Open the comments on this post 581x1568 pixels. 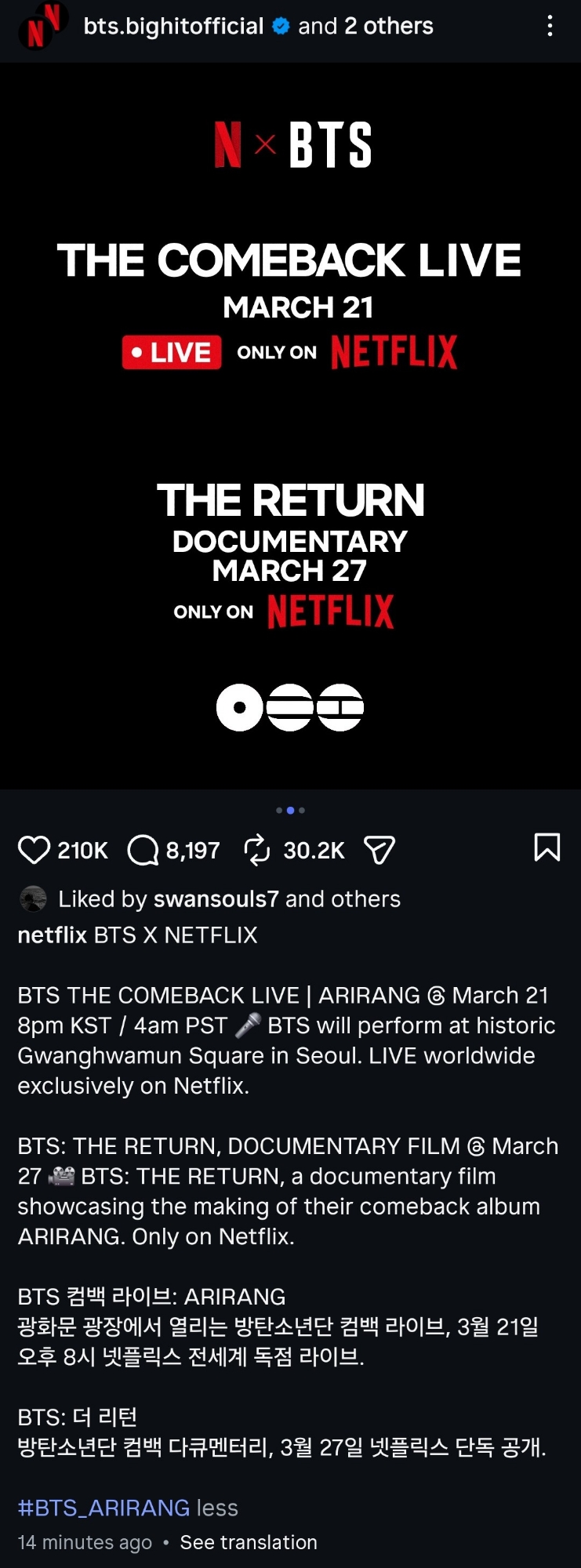[x=143, y=850]
